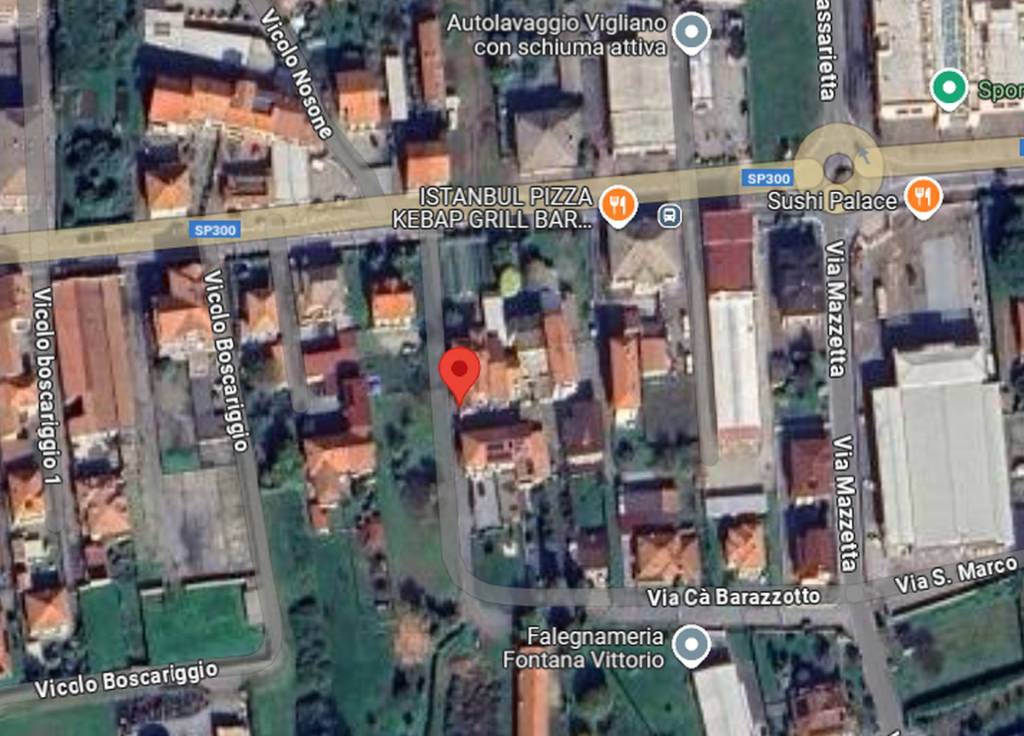This screenshot has width=1024, height=736.
Task: Open the Autolavaggio Vigliano place marker
Action: 691,32
